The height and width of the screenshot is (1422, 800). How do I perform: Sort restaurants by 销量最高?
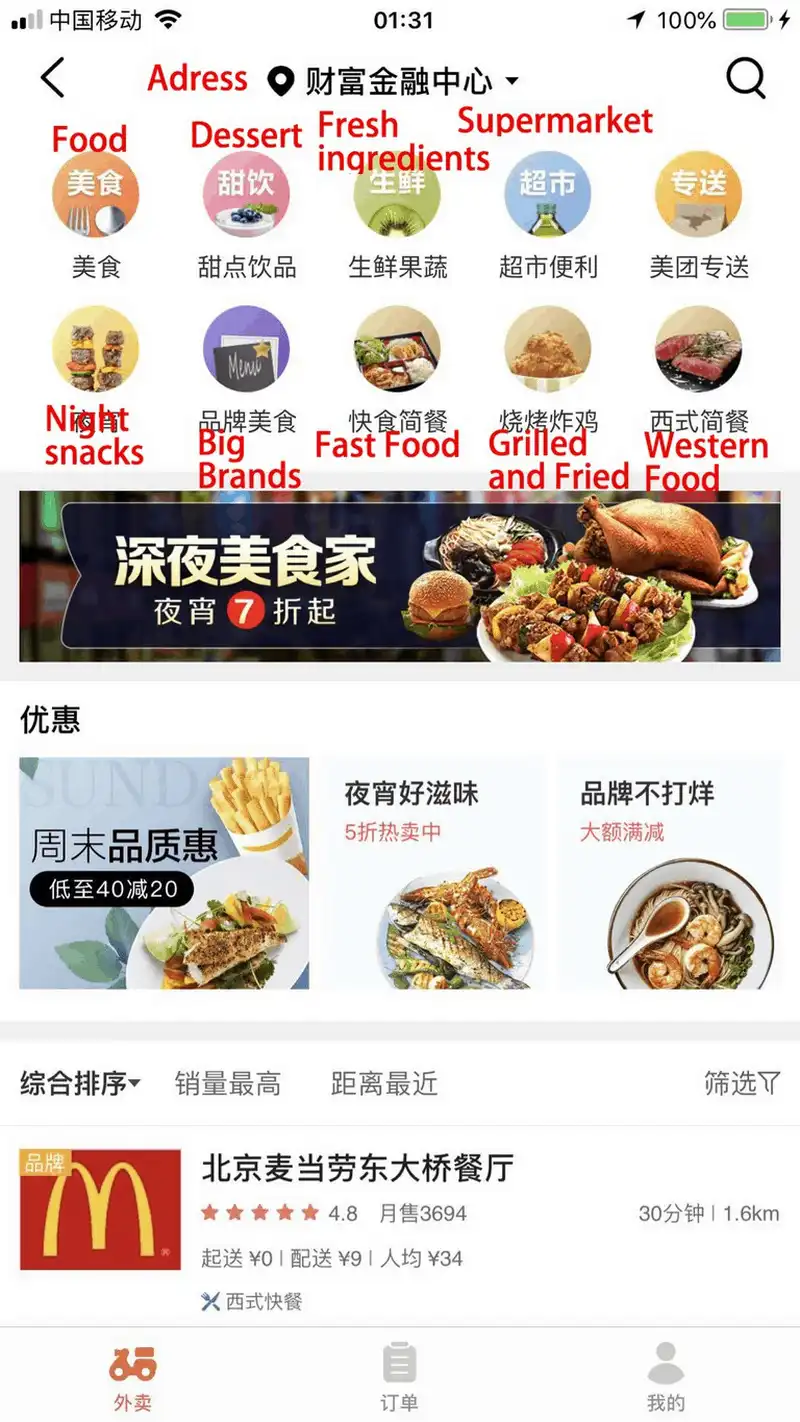click(x=228, y=1083)
